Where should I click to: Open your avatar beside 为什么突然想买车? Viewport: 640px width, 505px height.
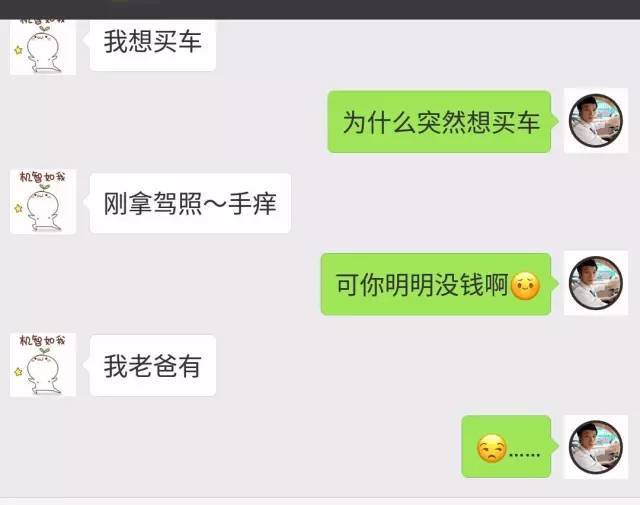[x=596, y=121]
